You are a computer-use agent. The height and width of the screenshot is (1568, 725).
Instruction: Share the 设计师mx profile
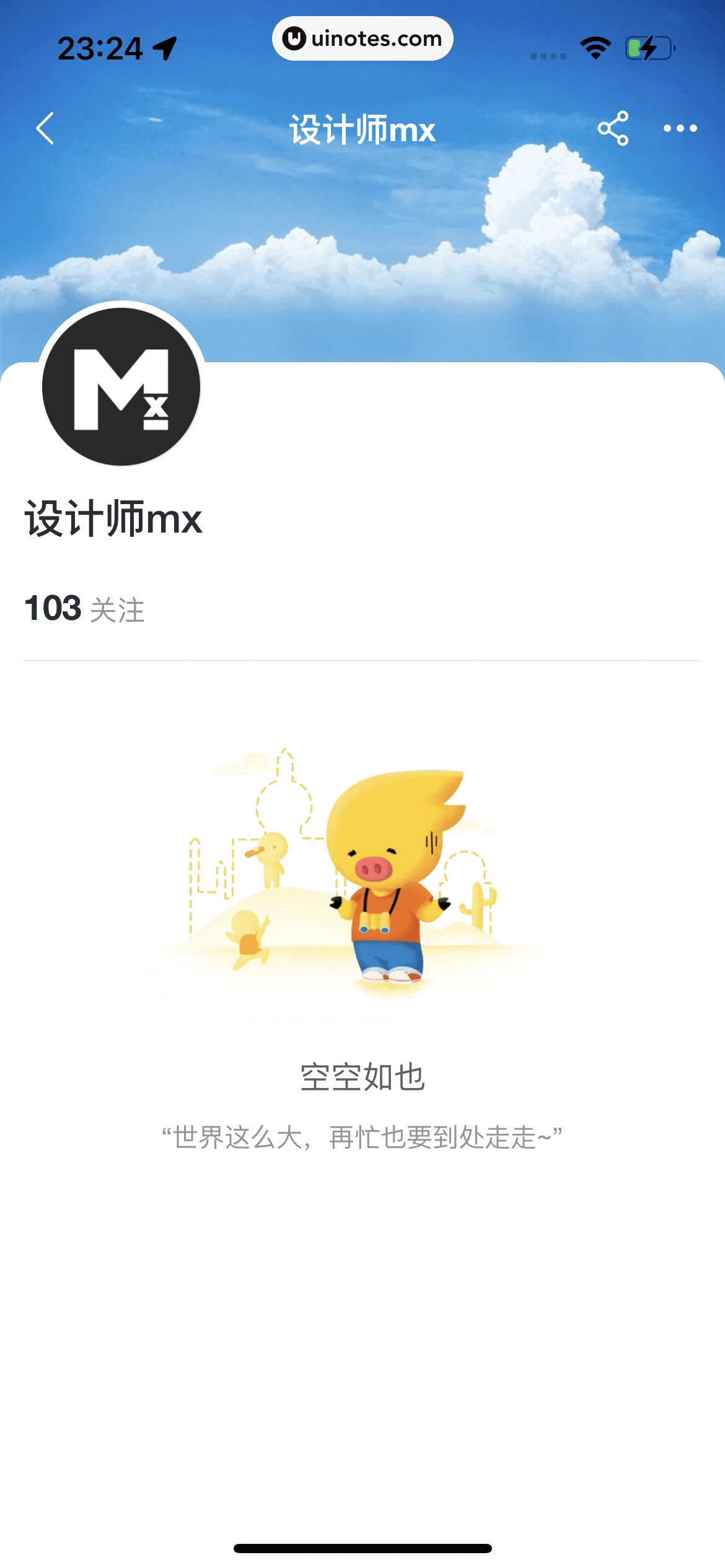pyautogui.click(x=613, y=129)
